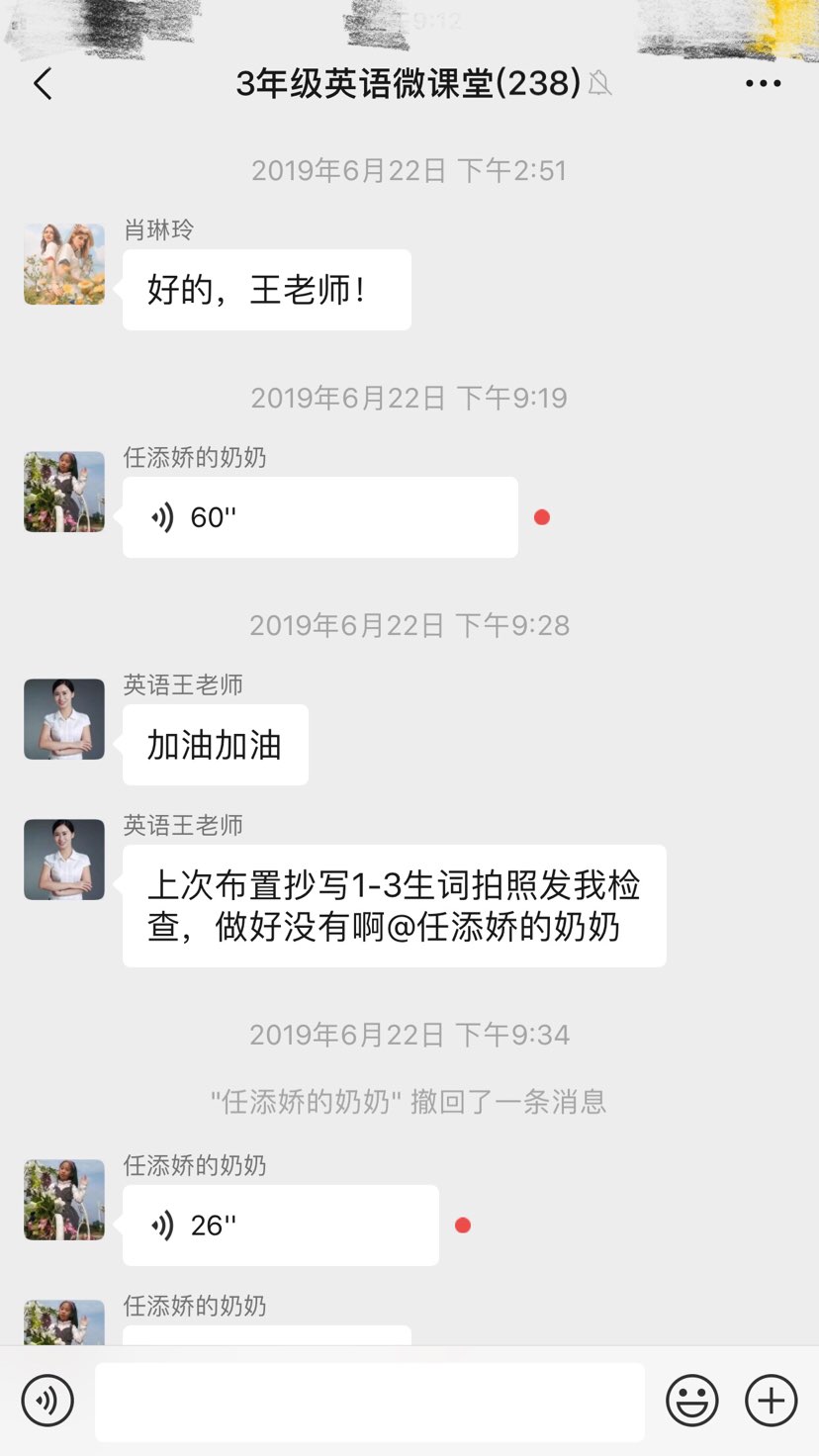Play the 26-second voice message
Viewport: 819px width, 1456px height.
click(280, 1226)
